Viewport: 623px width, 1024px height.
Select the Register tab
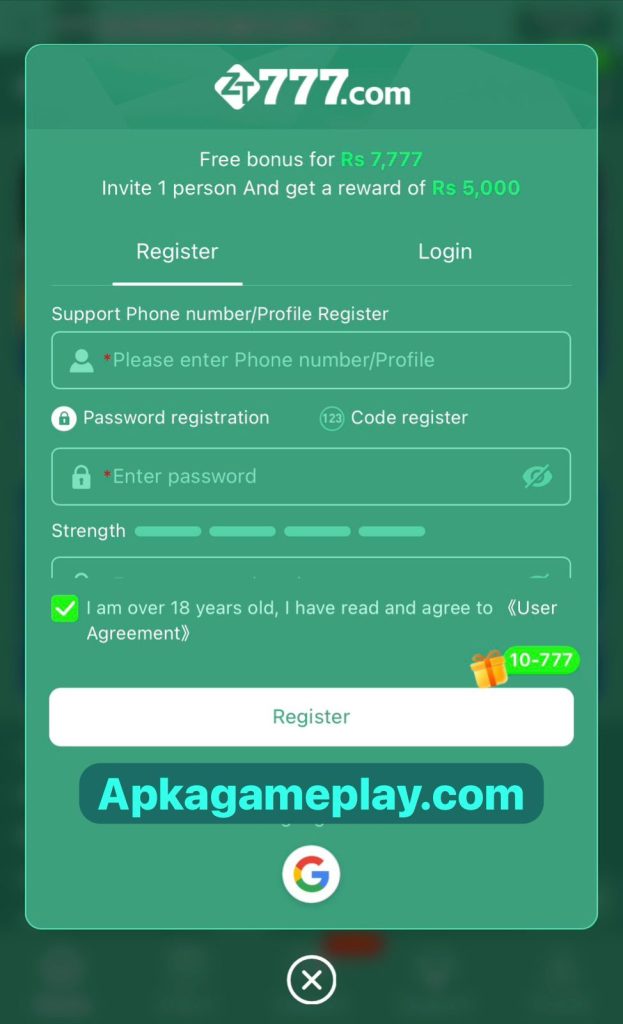[177, 252]
